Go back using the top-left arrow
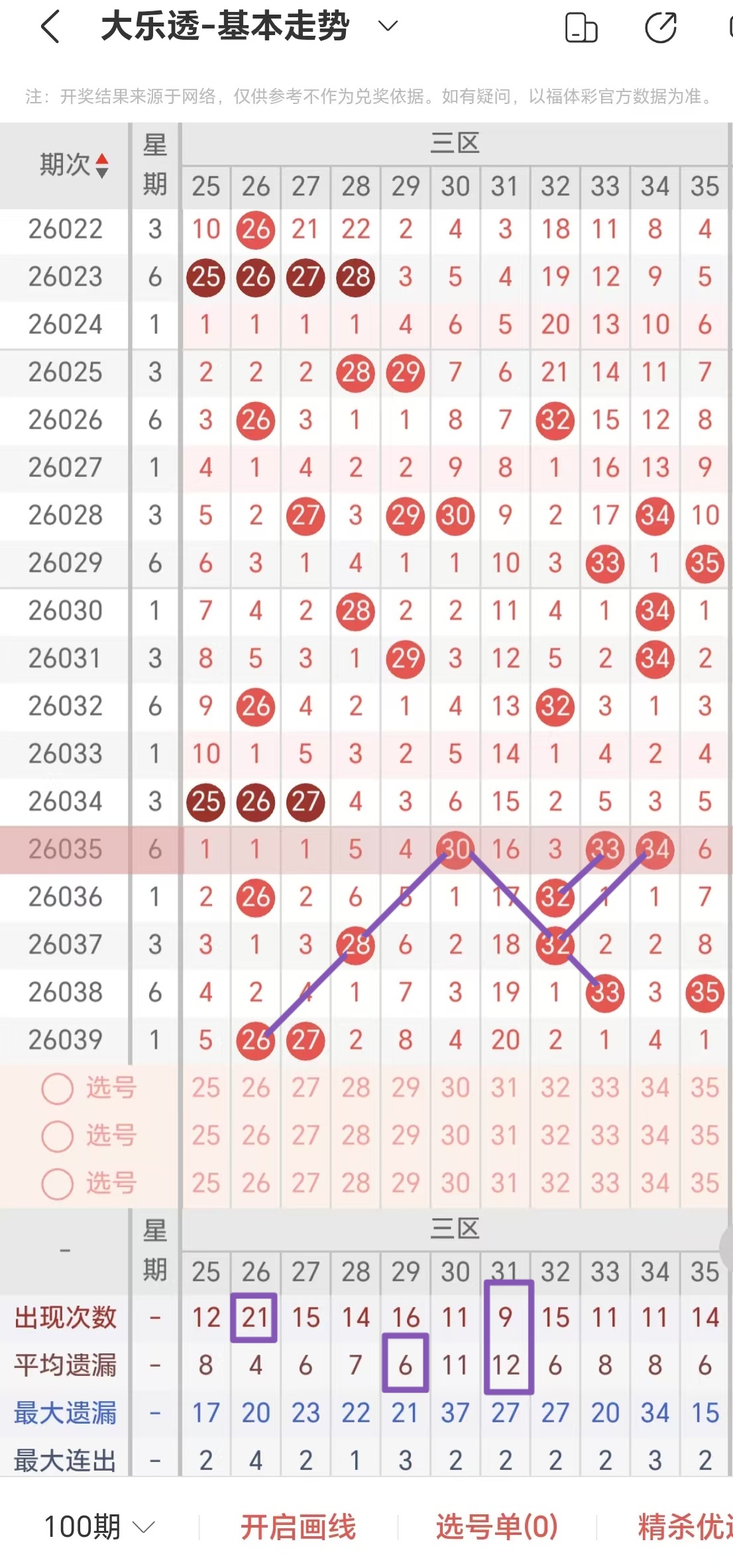 click(x=51, y=27)
